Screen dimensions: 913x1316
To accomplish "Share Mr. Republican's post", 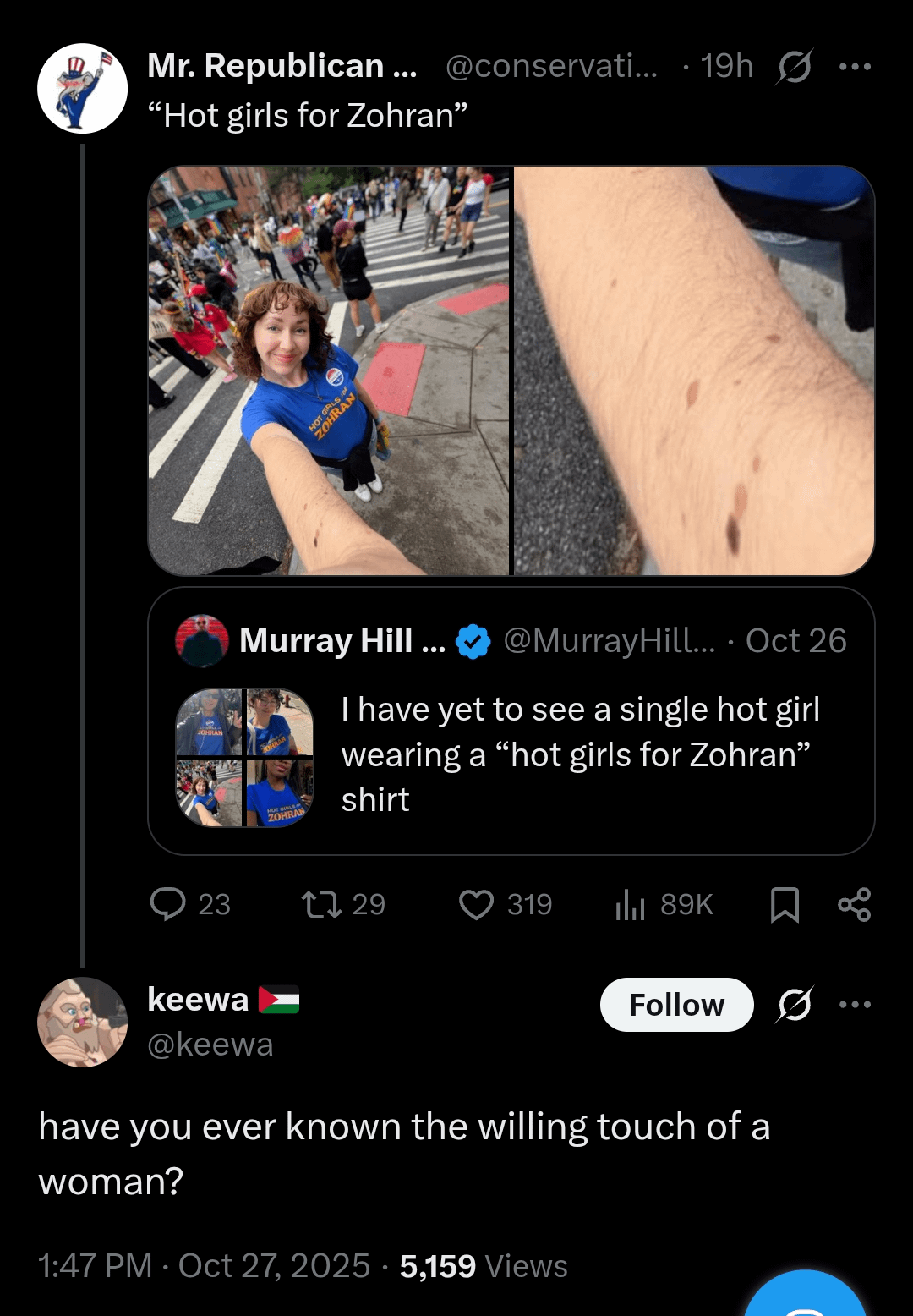I will pyautogui.click(x=854, y=904).
